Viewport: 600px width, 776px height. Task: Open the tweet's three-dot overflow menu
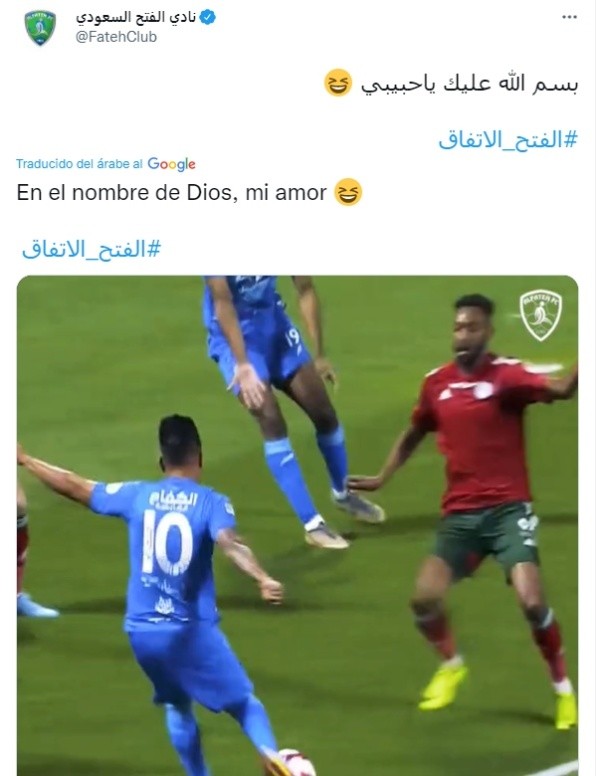(569, 17)
